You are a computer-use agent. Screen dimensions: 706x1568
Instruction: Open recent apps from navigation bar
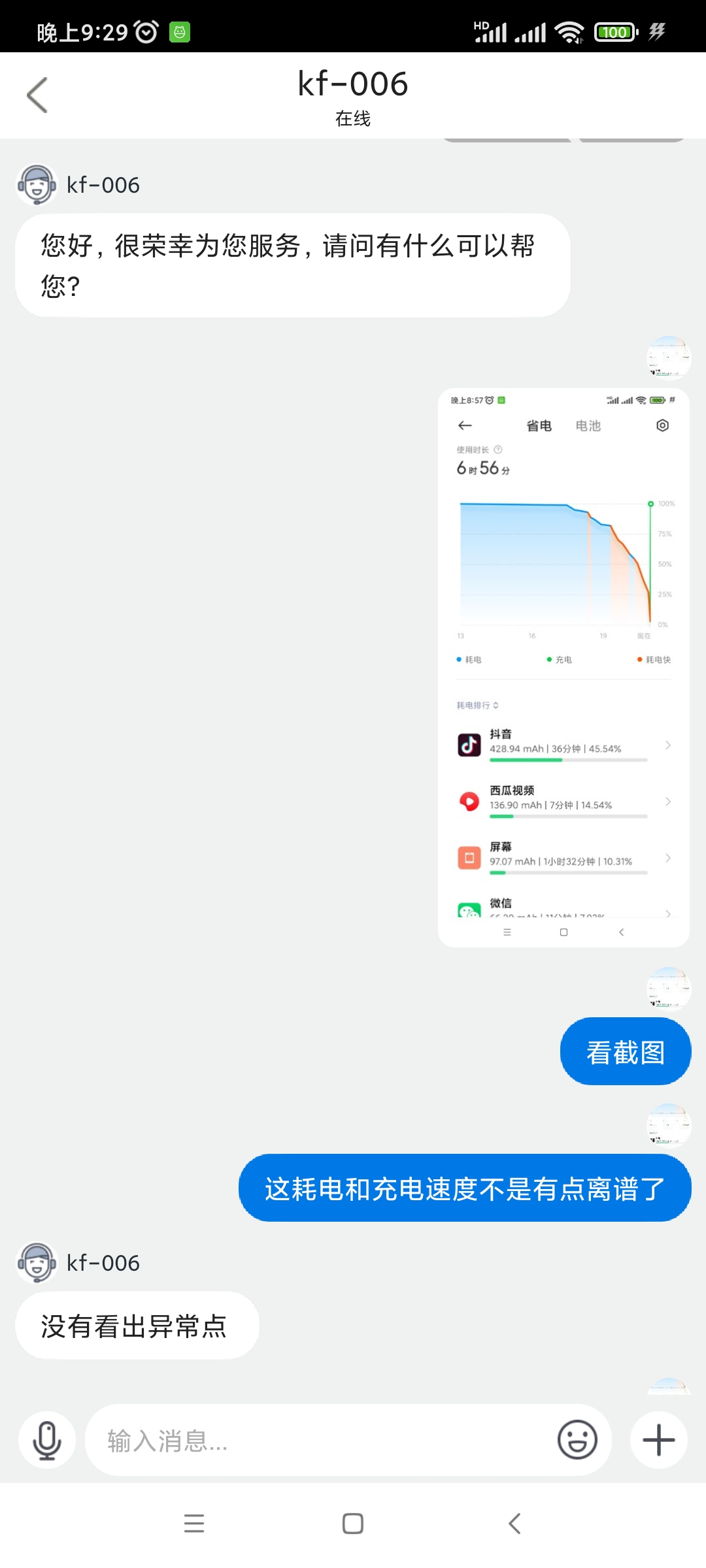194,1524
